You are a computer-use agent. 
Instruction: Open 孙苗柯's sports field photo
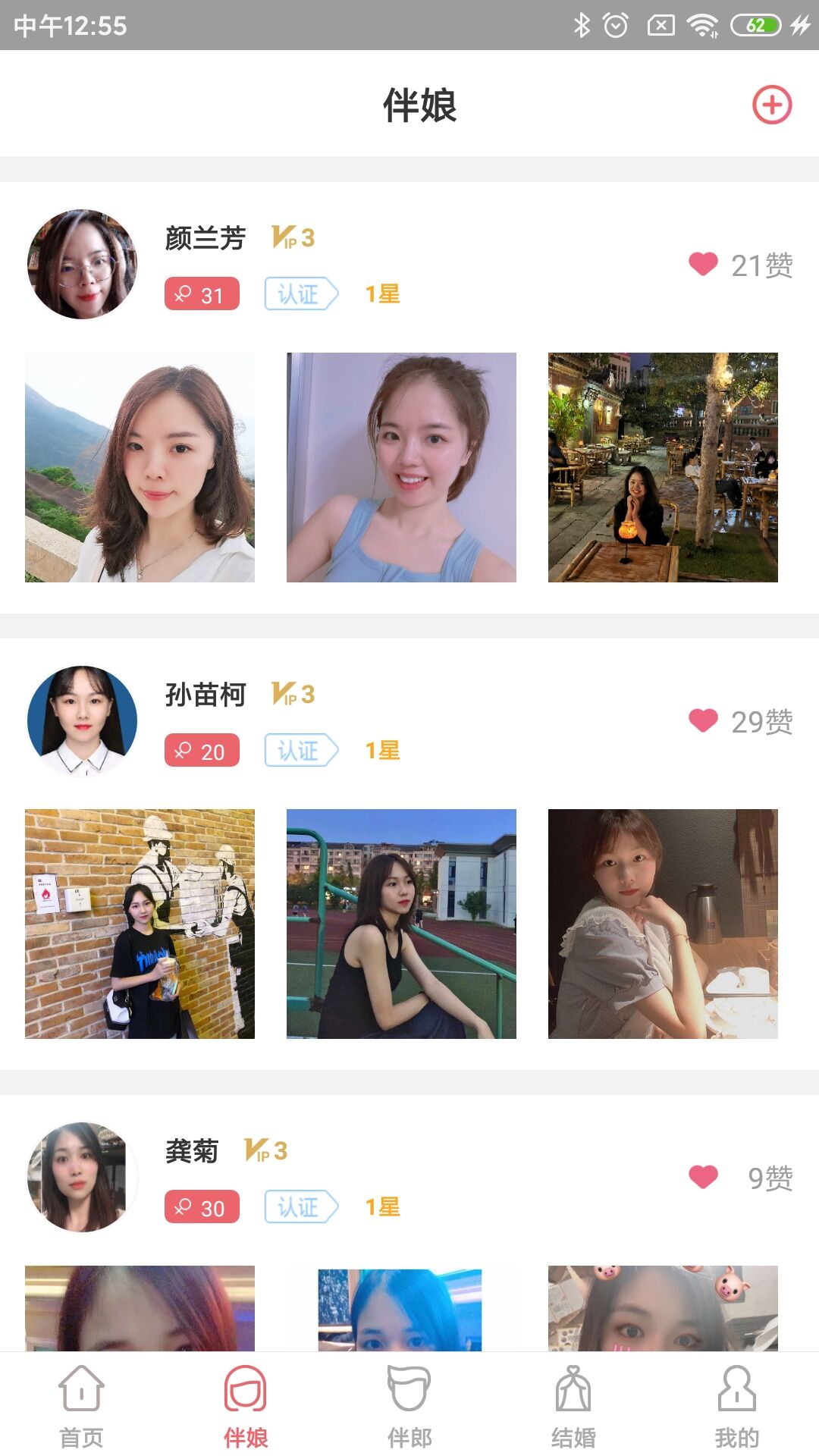pyautogui.click(x=401, y=924)
